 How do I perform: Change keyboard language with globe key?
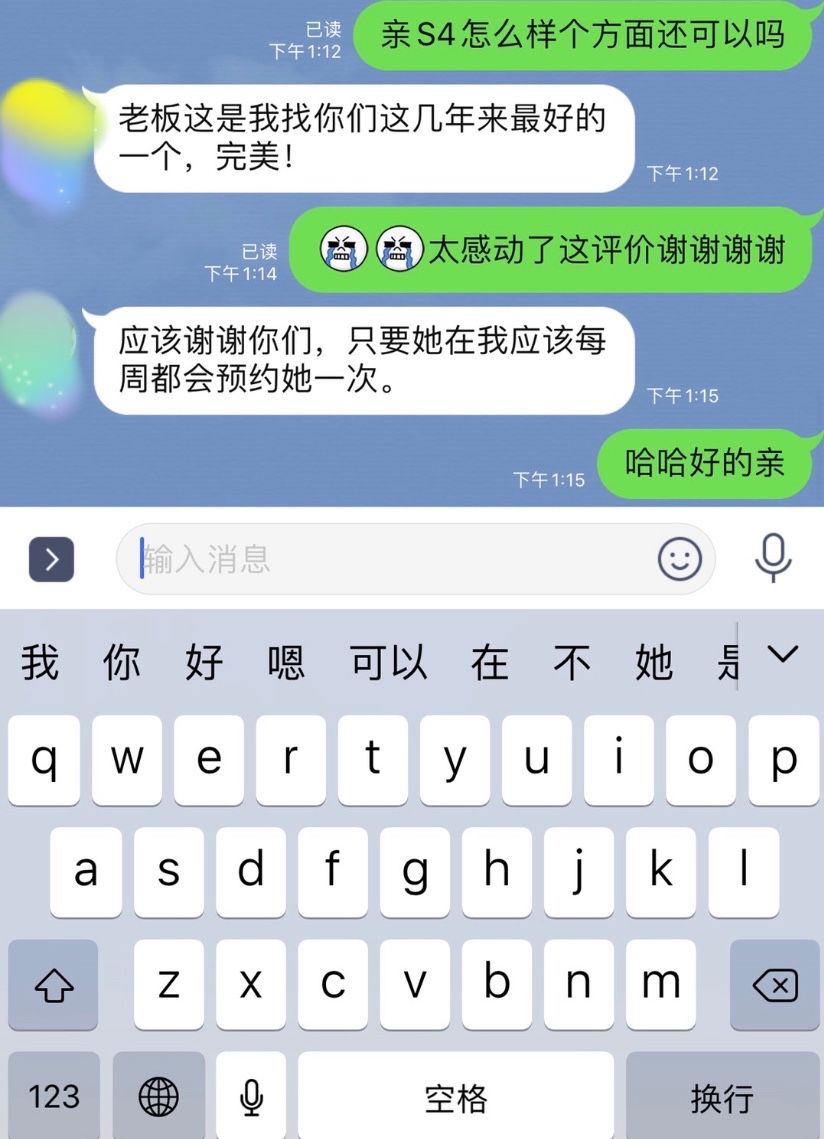158,1096
